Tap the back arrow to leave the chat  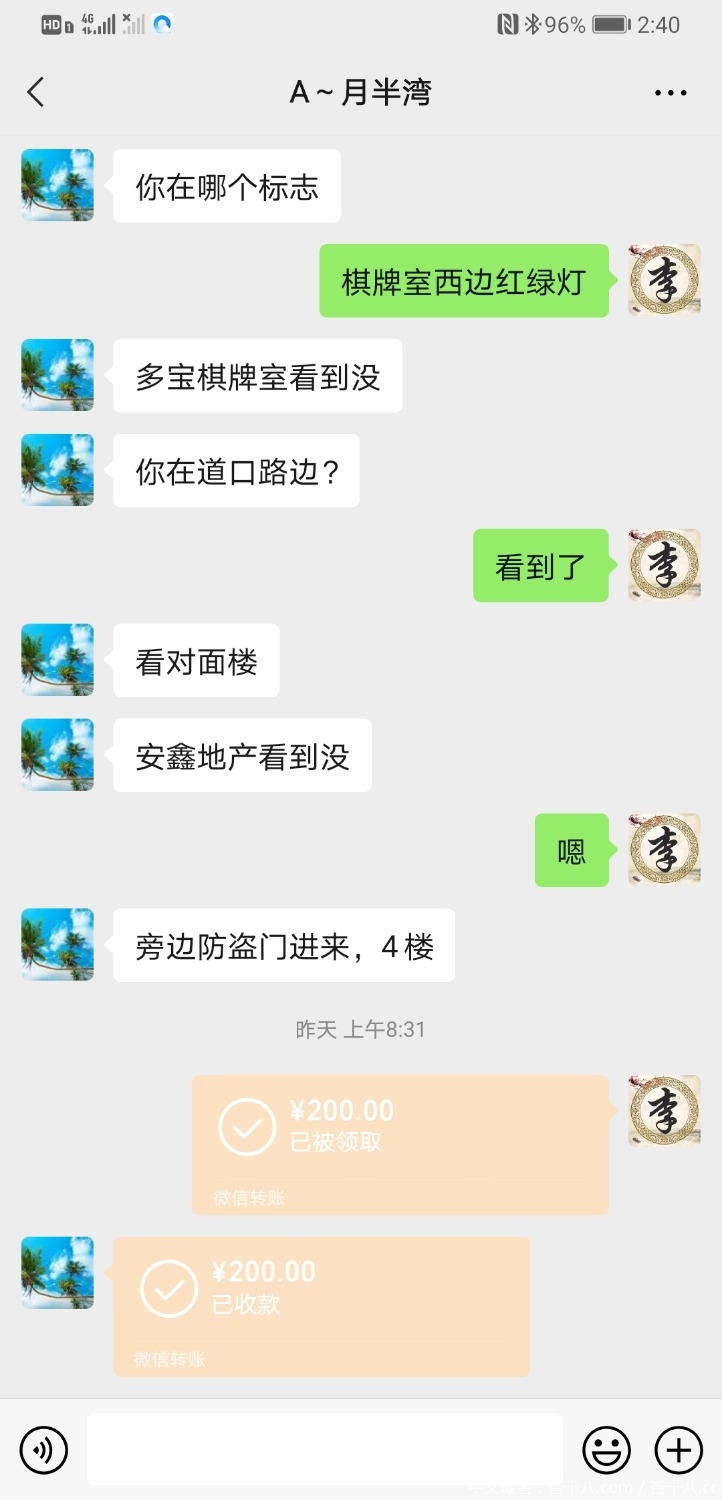[x=36, y=91]
